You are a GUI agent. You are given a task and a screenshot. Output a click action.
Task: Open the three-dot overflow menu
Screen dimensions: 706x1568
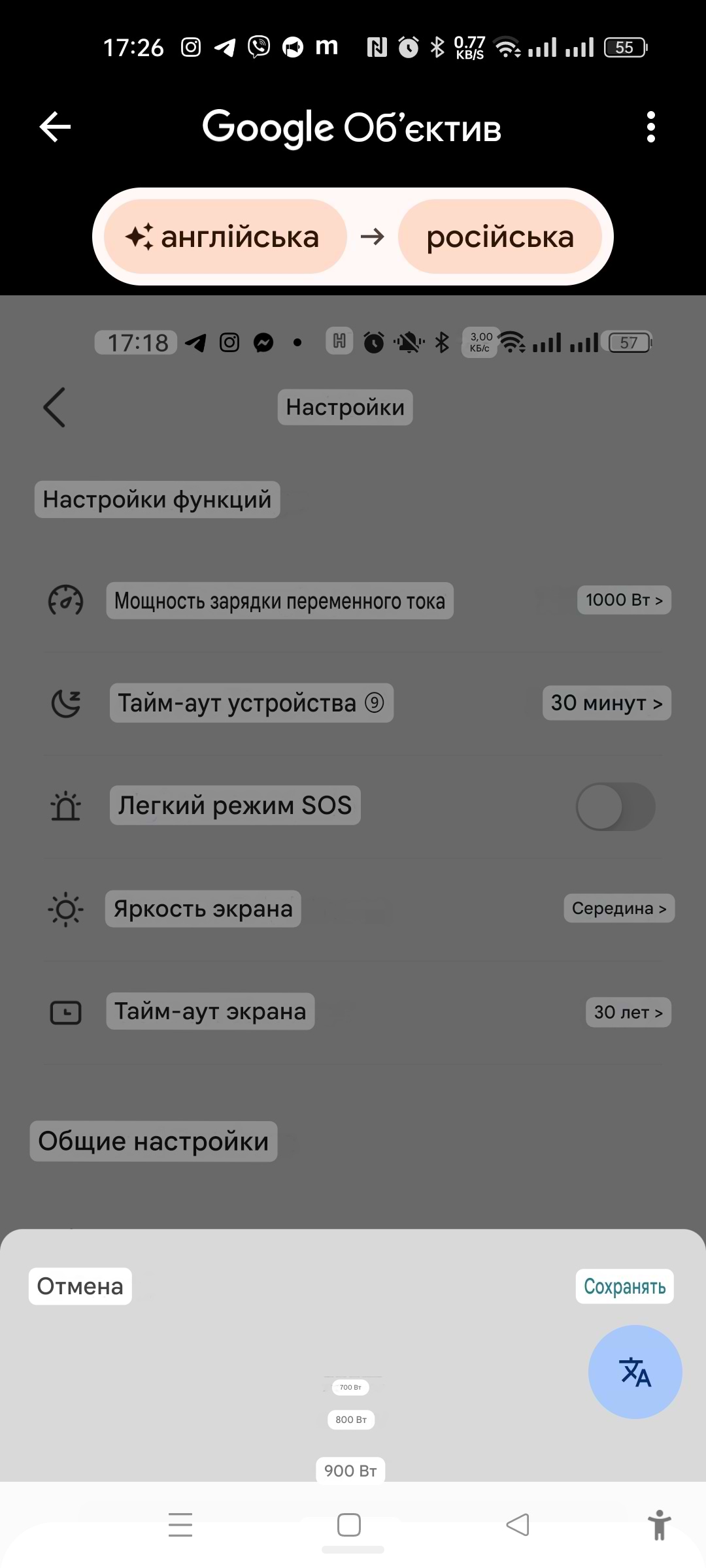(x=650, y=127)
